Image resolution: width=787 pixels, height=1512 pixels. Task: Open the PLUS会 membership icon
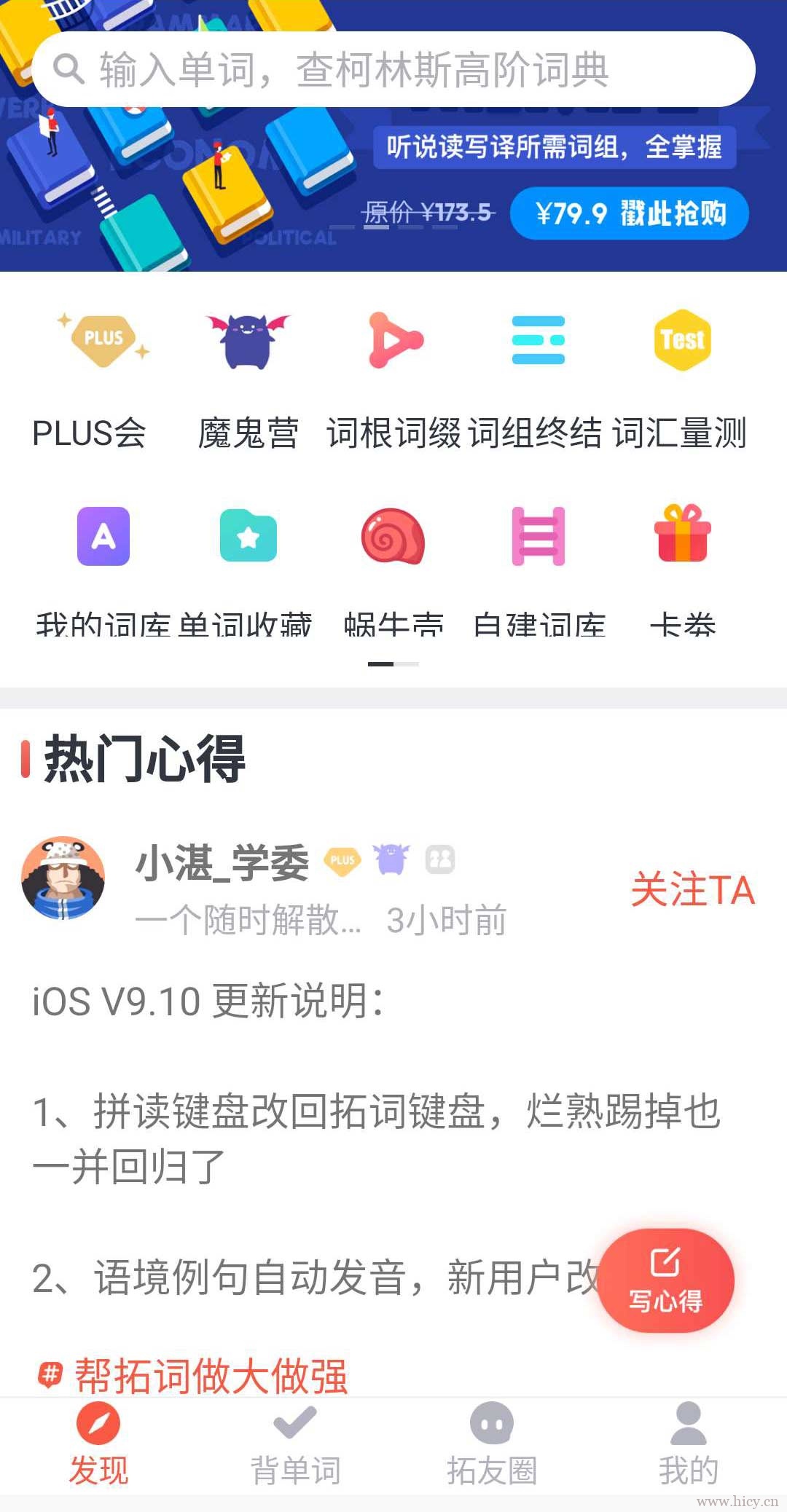pyautogui.click(x=102, y=339)
